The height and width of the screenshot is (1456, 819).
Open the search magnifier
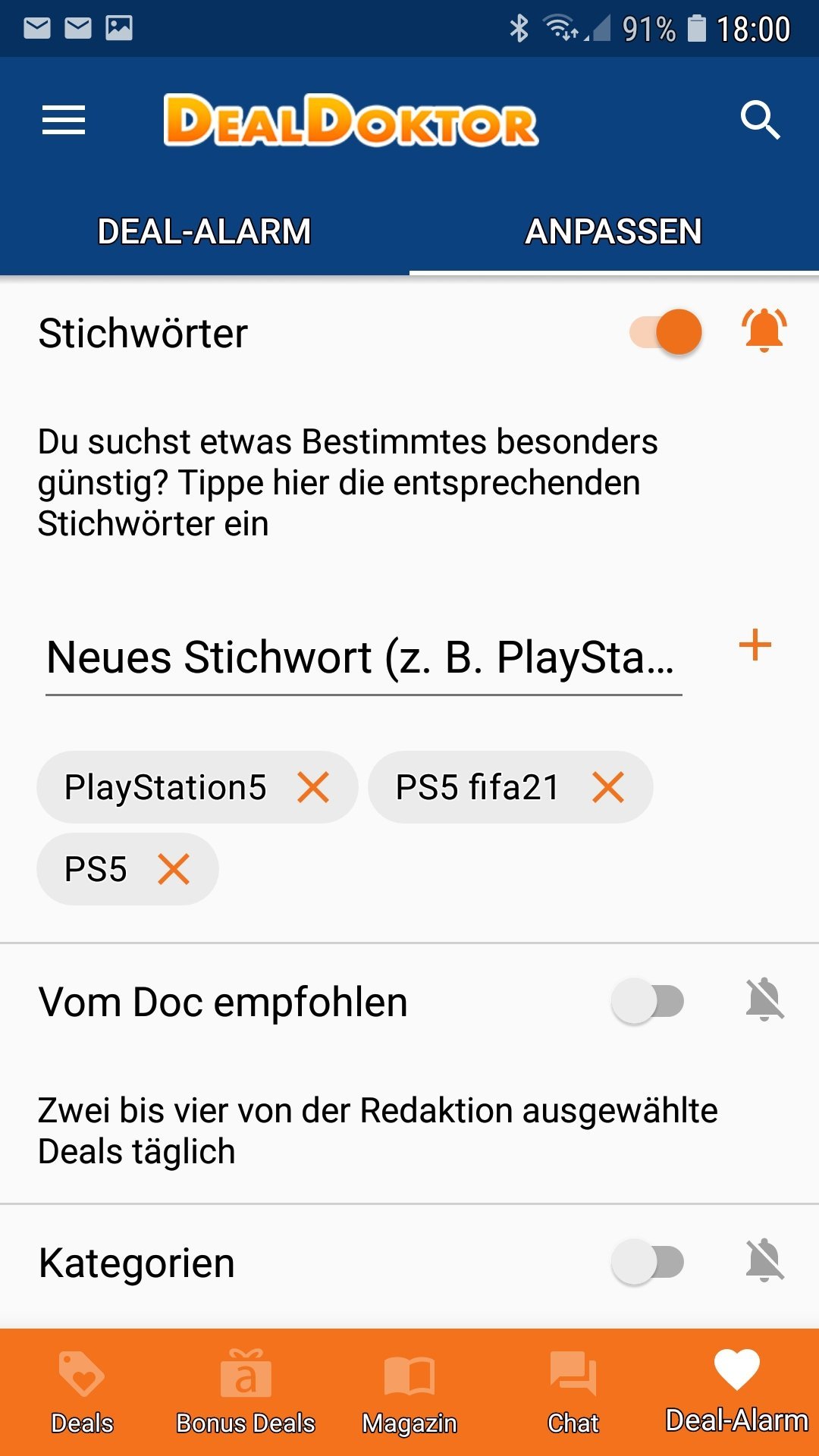coord(760,120)
